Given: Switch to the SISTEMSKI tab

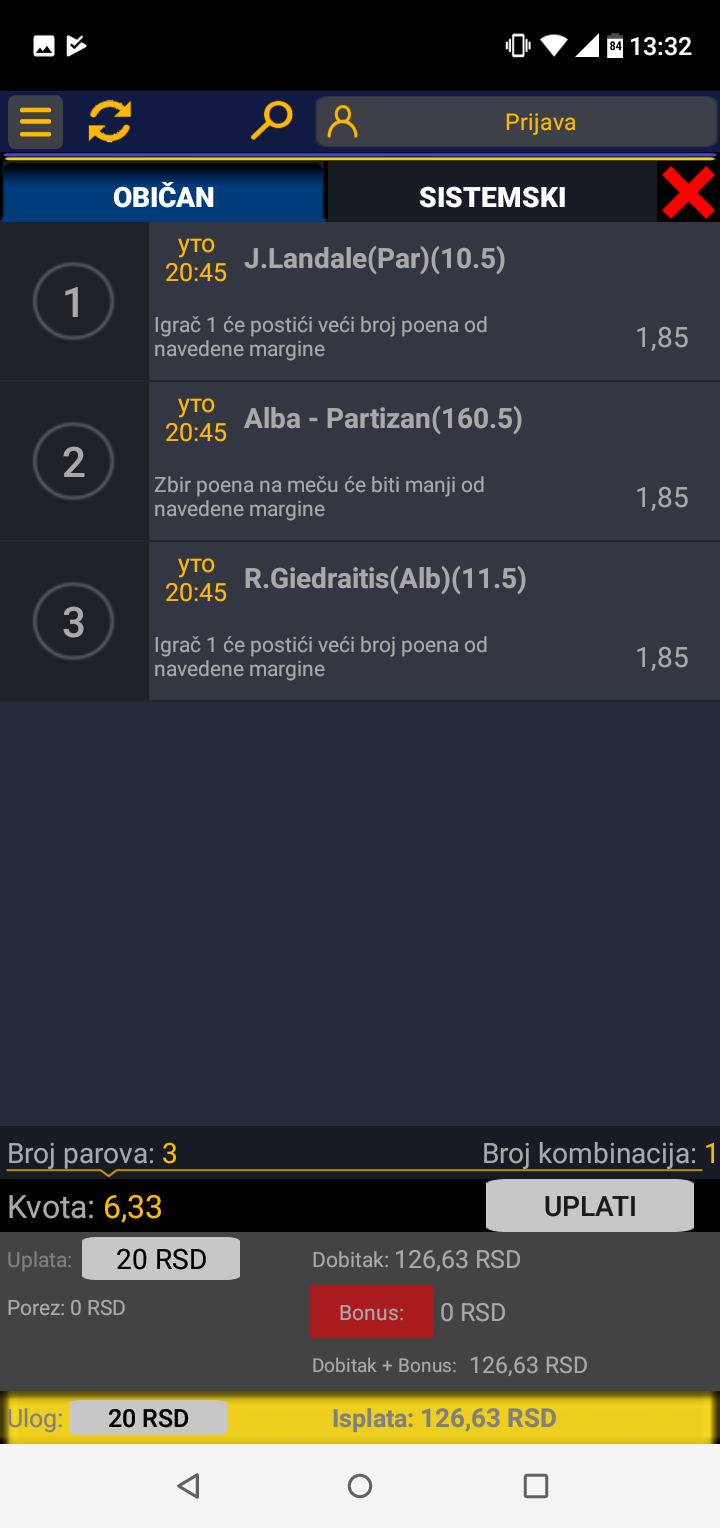Looking at the screenshot, I should coord(492,197).
